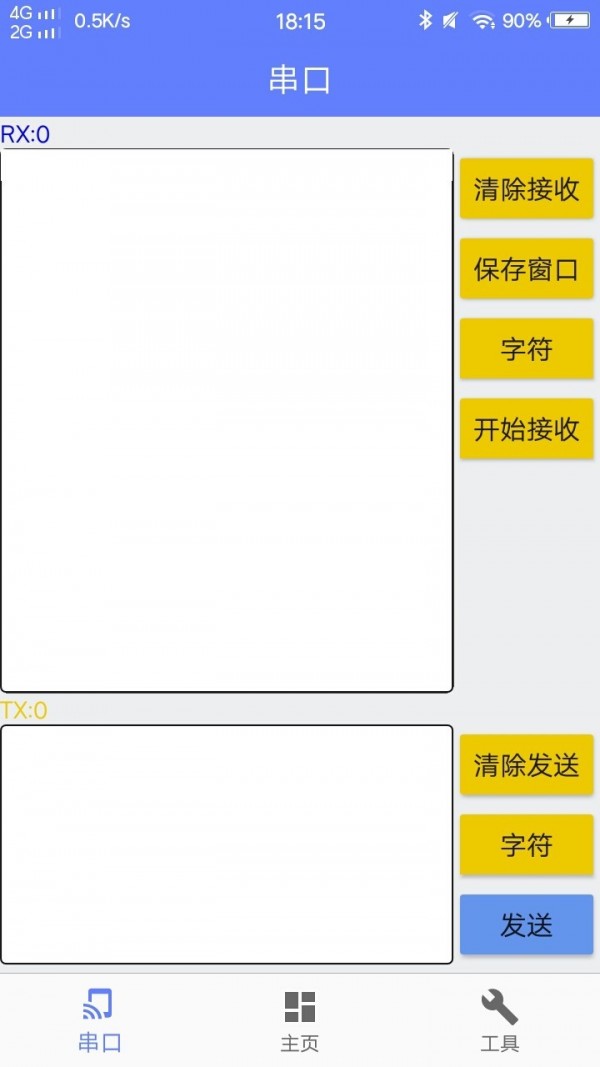Open the 主页 tab

(x=300, y=1020)
